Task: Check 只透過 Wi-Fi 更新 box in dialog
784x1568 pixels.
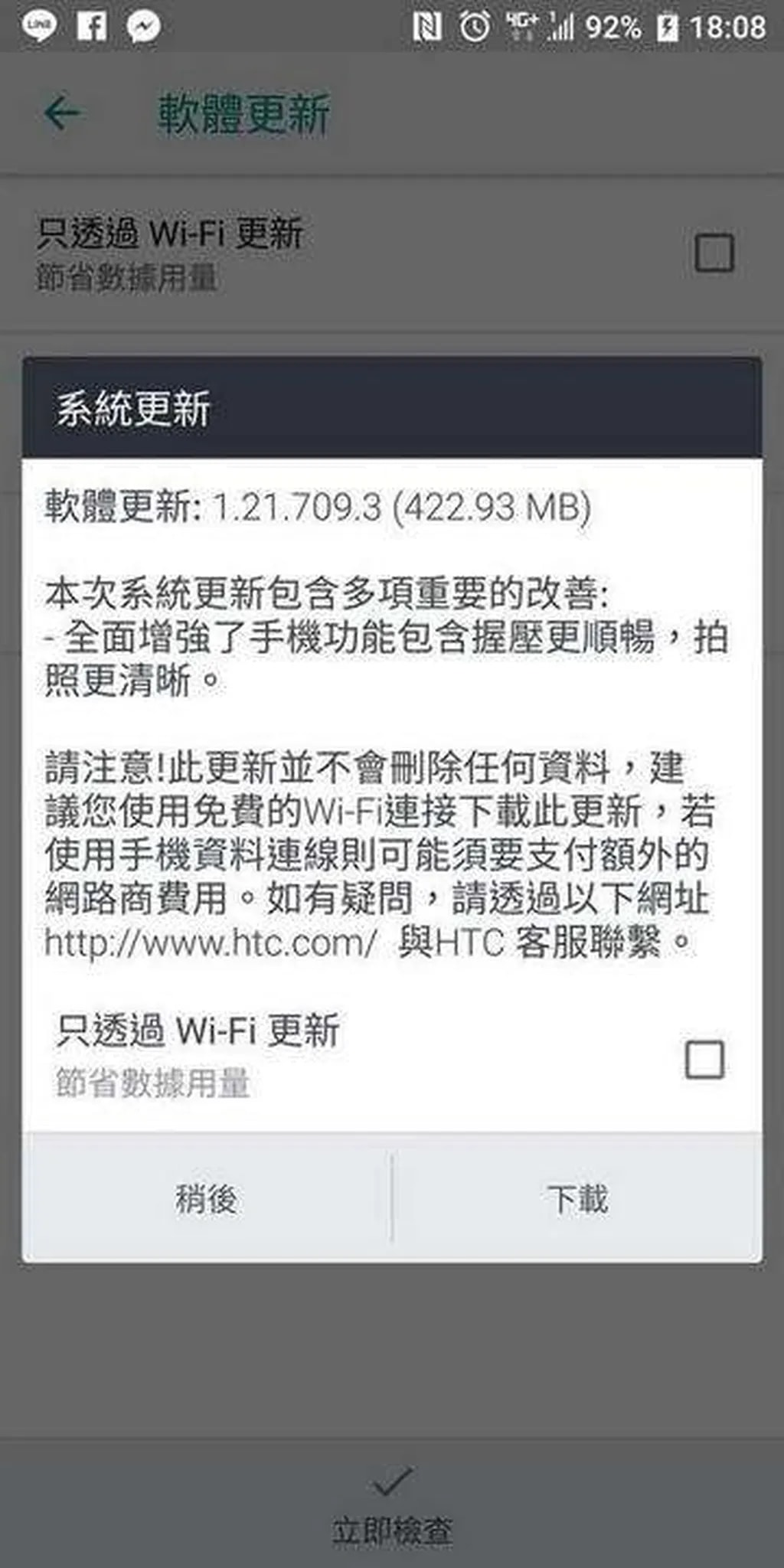Action: 704,1060
